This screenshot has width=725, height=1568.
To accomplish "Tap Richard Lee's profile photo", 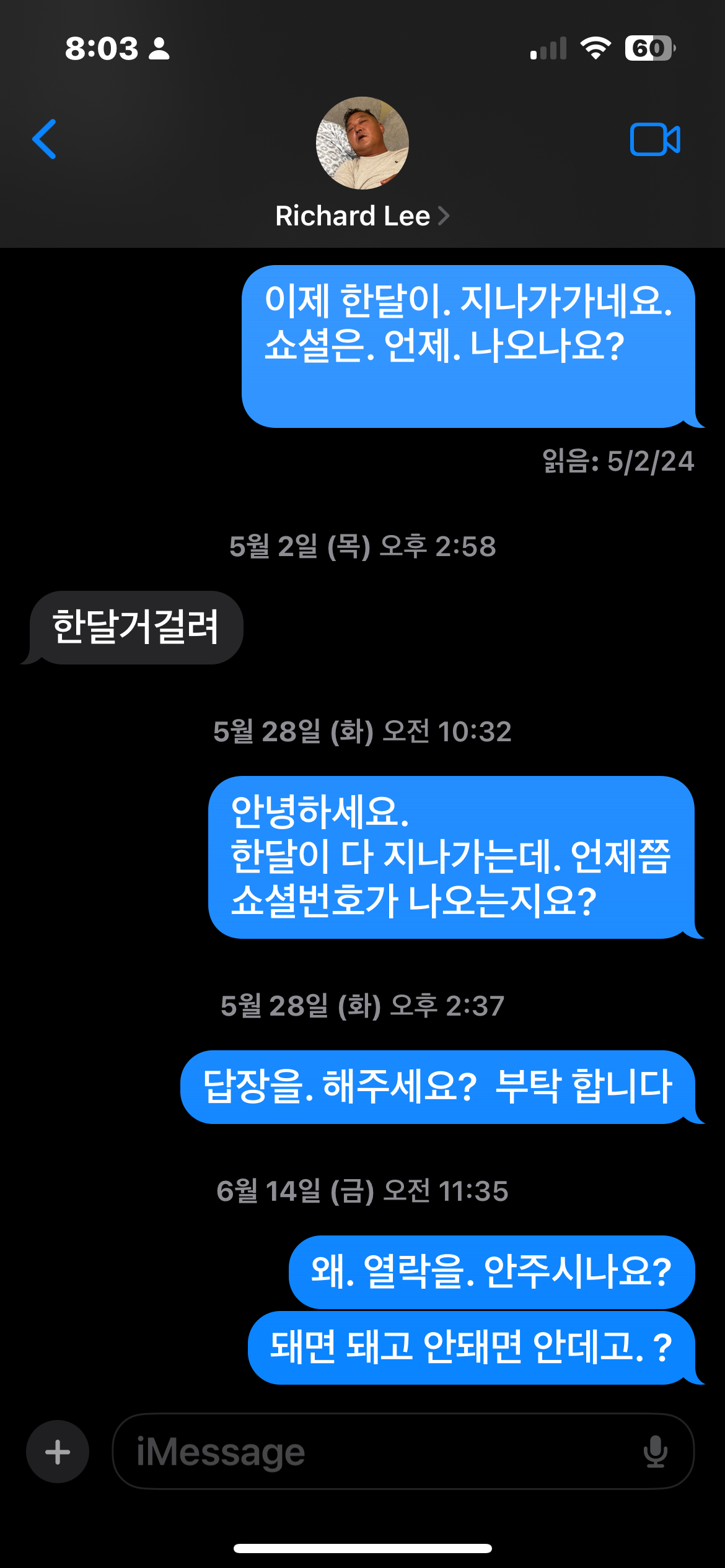I will click(x=362, y=143).
